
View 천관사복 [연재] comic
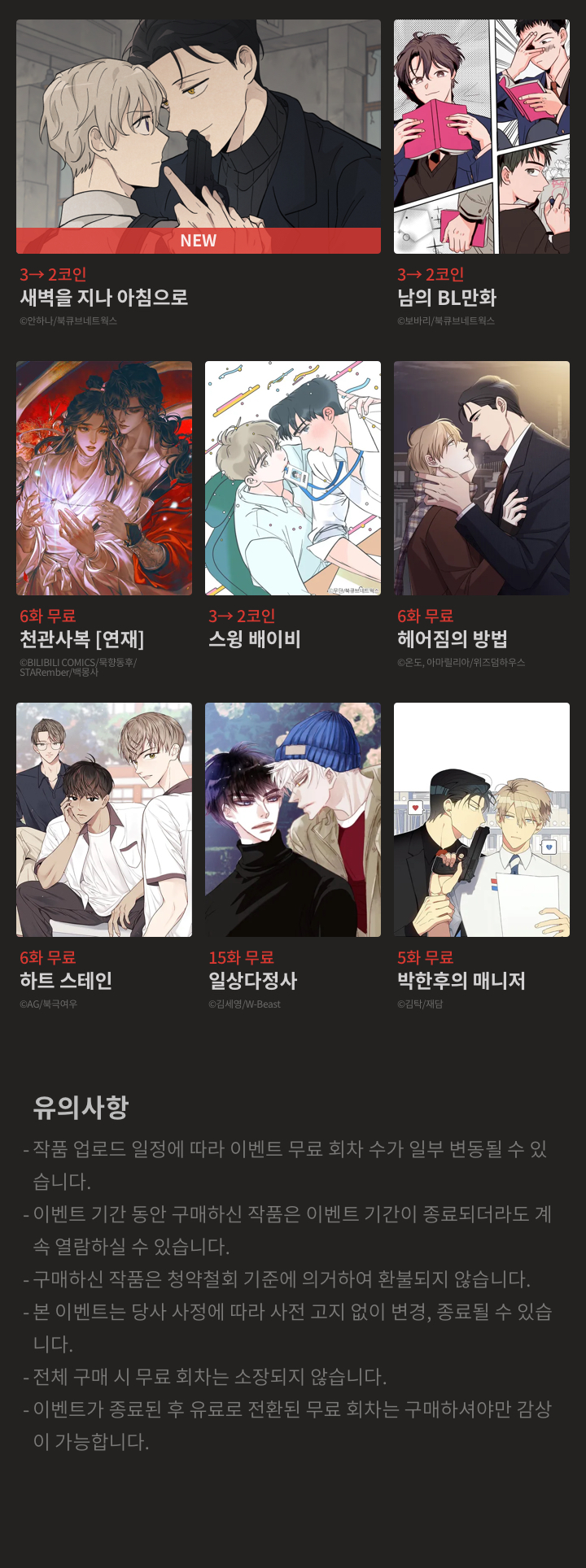(x=104, y=478)
